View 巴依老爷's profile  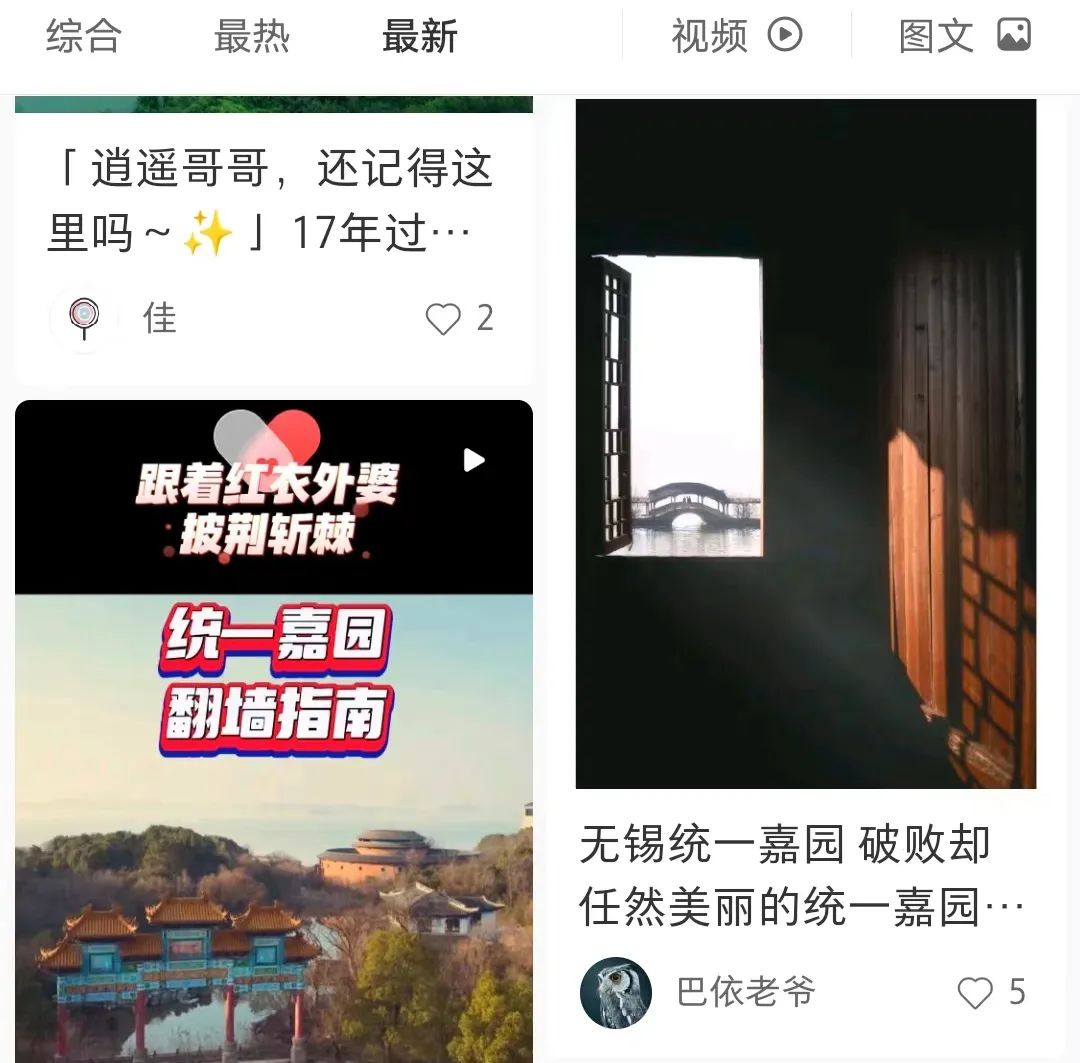pos(616,993)
